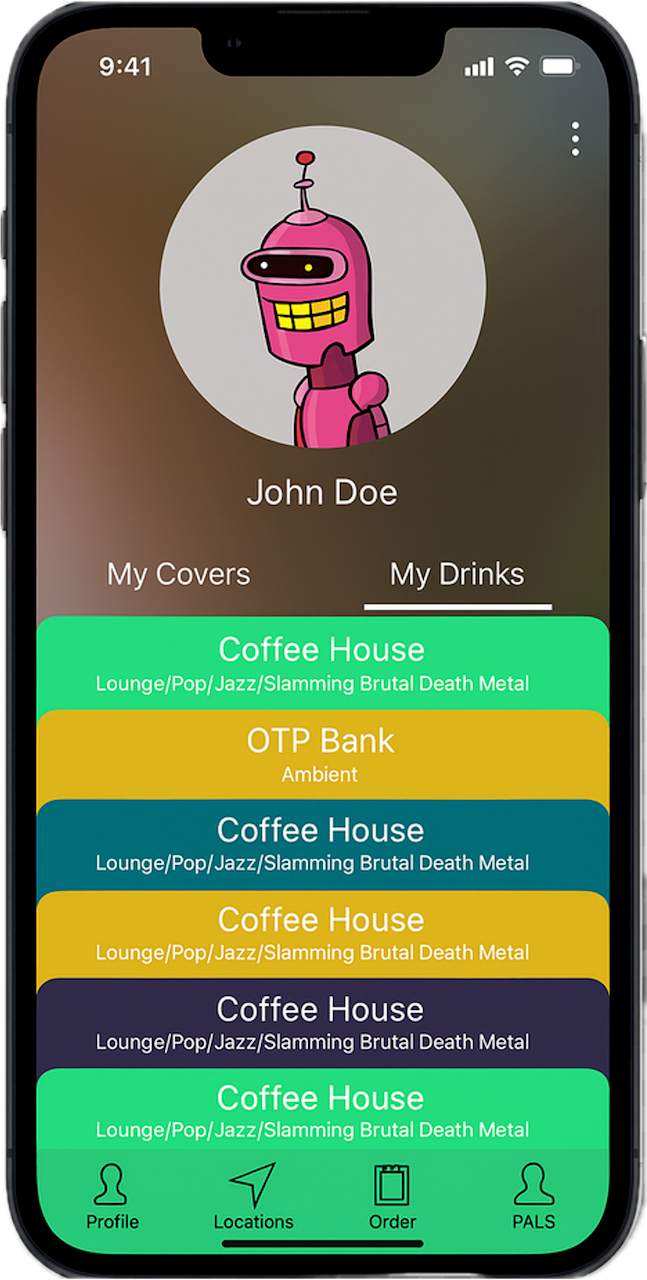Open the PALS tab

pos(533,1196)
